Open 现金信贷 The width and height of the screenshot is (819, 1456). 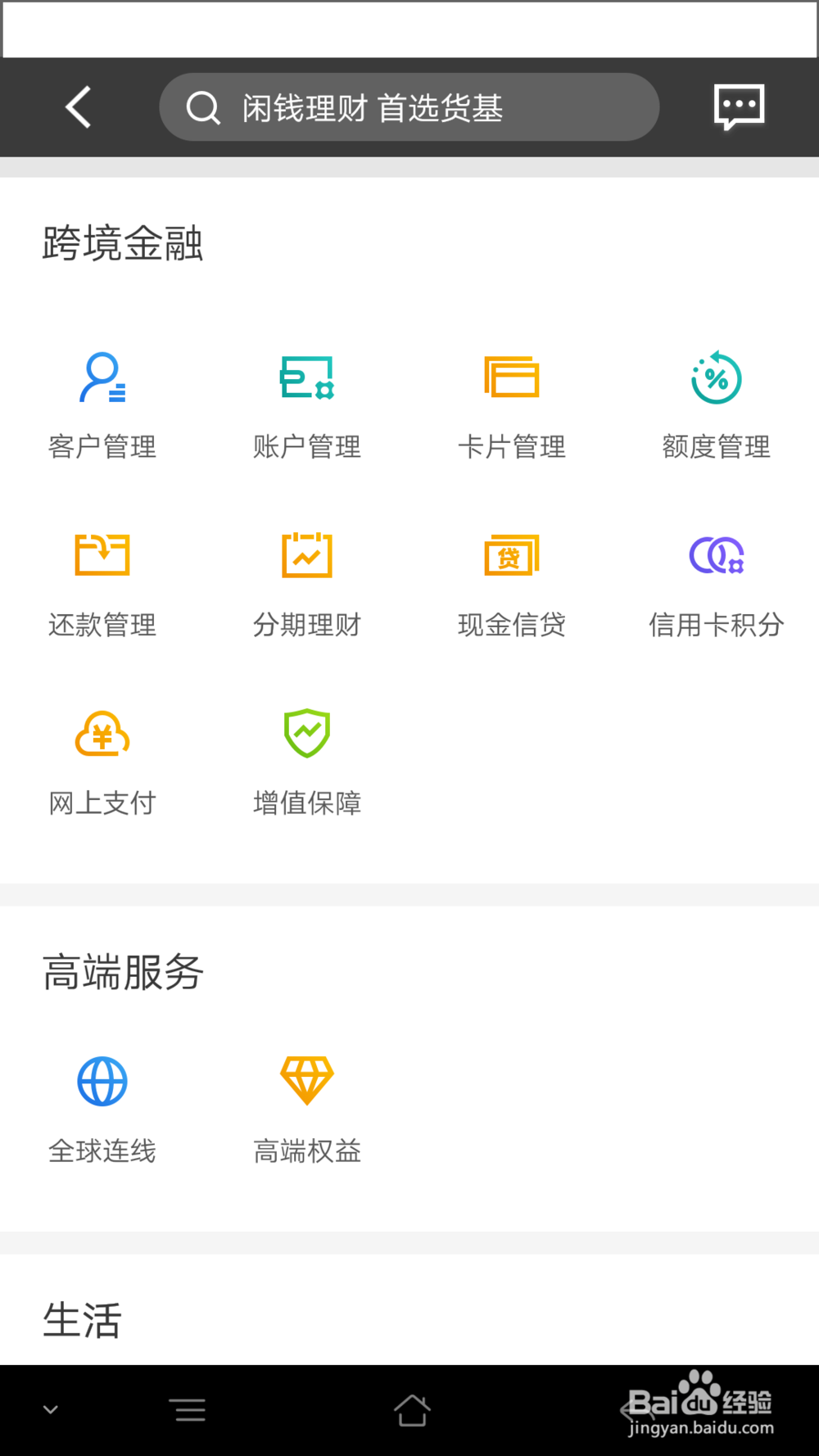click(x=512, y=584)
